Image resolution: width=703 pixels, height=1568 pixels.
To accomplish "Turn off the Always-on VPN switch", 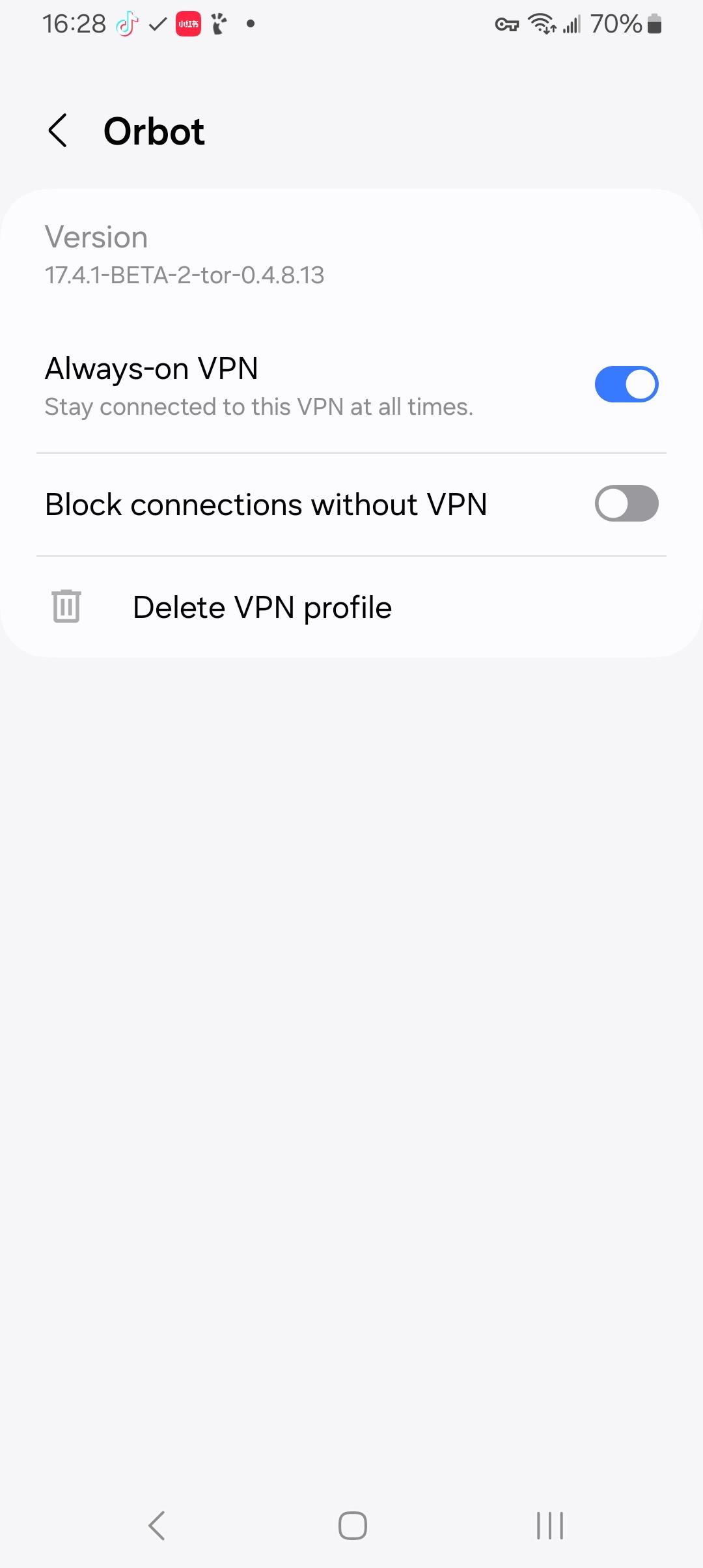I will point(626,384).
